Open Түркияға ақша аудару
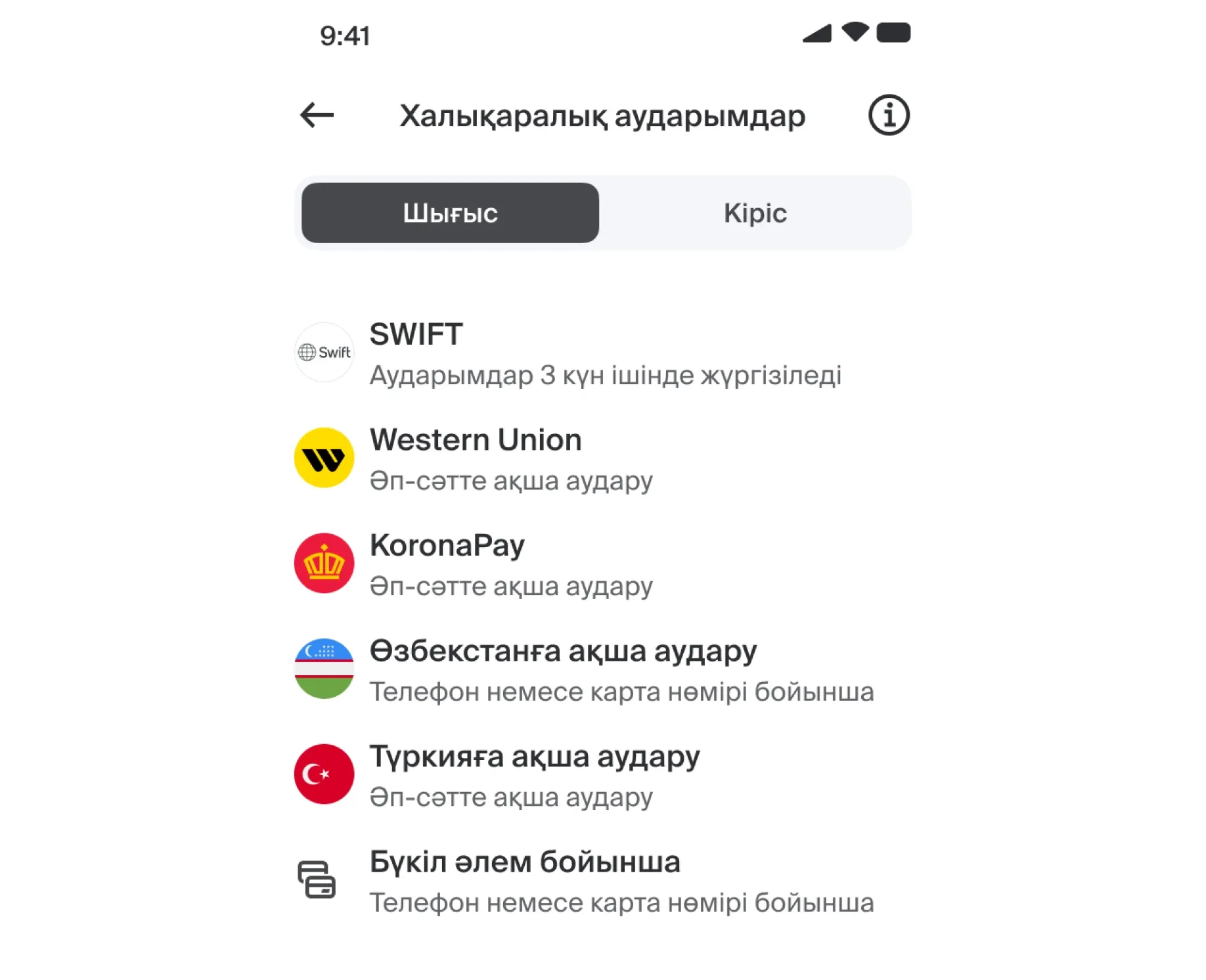Screen dimensions: 1206x980 (x=602, y=774)
